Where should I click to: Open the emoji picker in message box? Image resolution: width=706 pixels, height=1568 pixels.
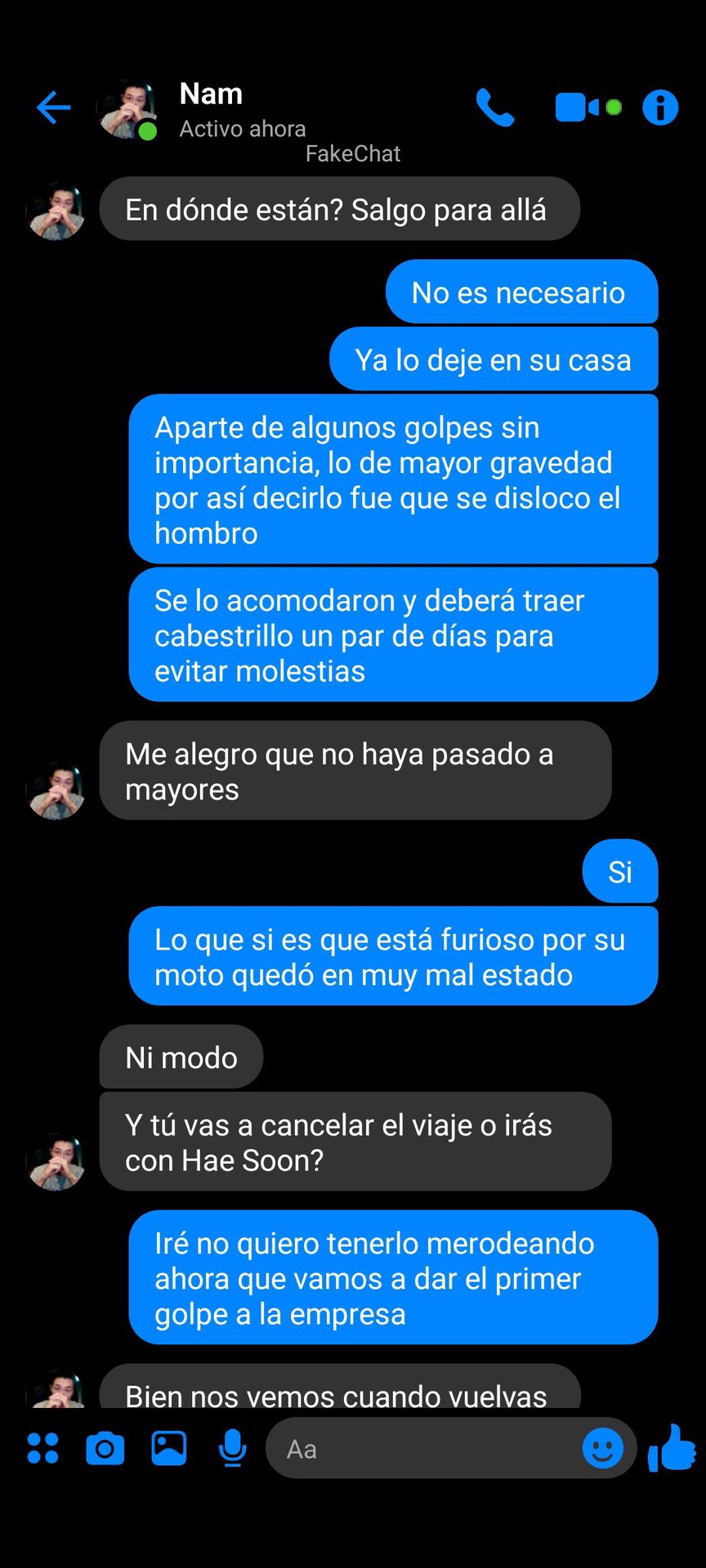[602, 1448]
